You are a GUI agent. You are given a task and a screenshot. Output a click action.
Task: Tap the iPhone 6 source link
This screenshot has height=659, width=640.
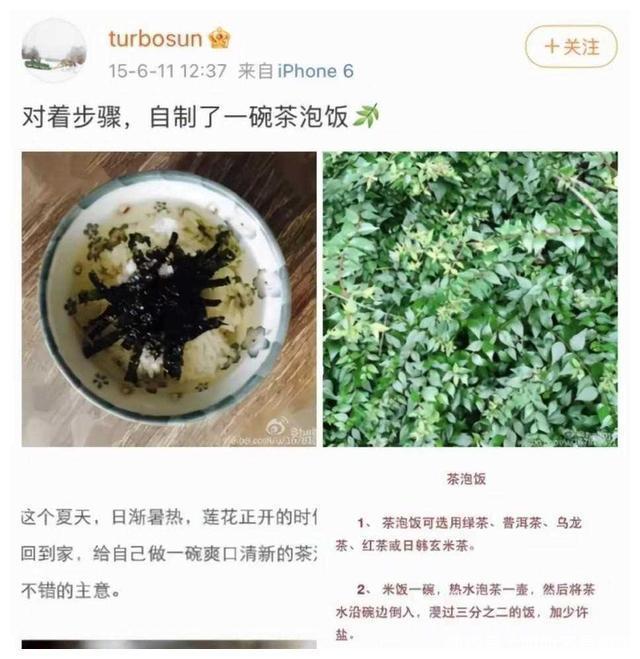point(315,72)
